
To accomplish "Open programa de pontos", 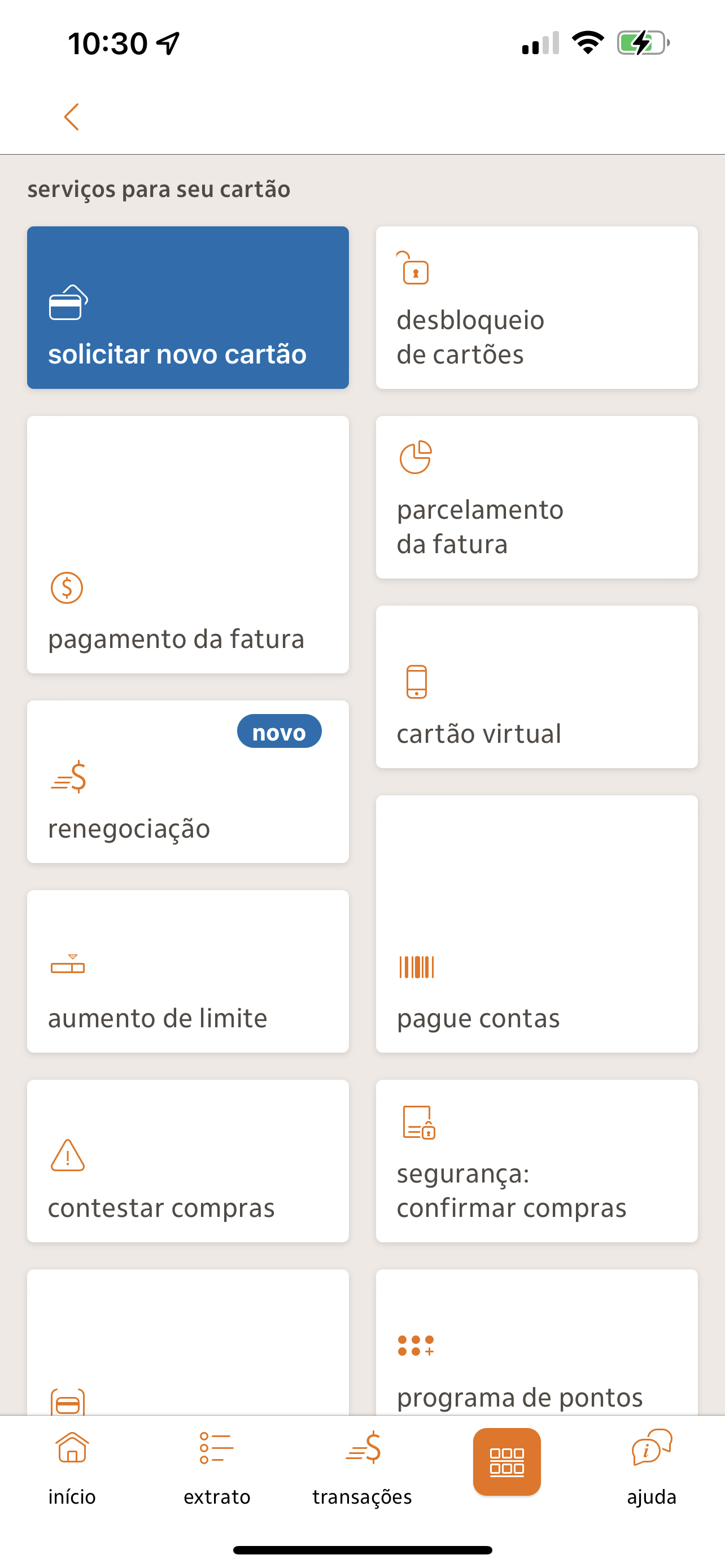I will (536, 1342).
